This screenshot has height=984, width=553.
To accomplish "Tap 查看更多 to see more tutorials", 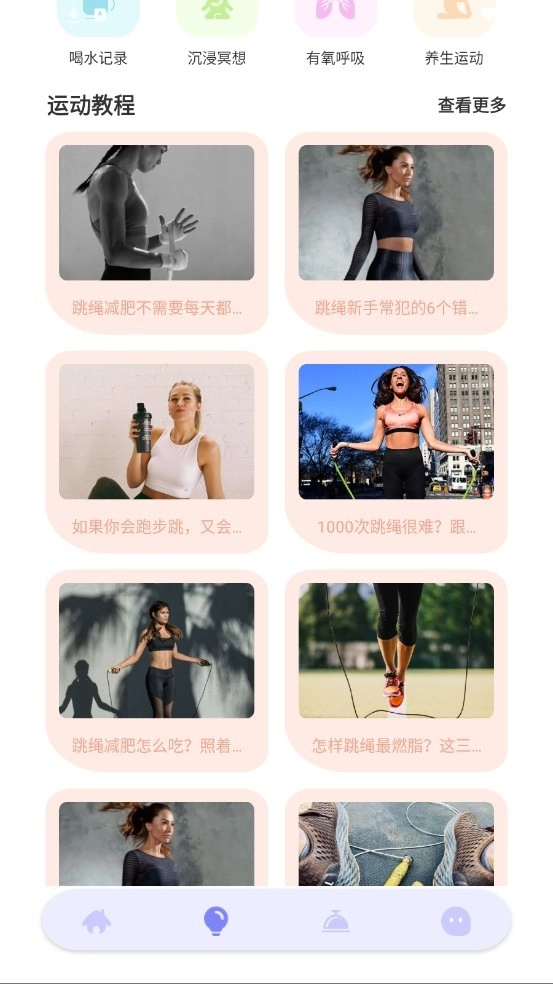I will pos(471,105).
